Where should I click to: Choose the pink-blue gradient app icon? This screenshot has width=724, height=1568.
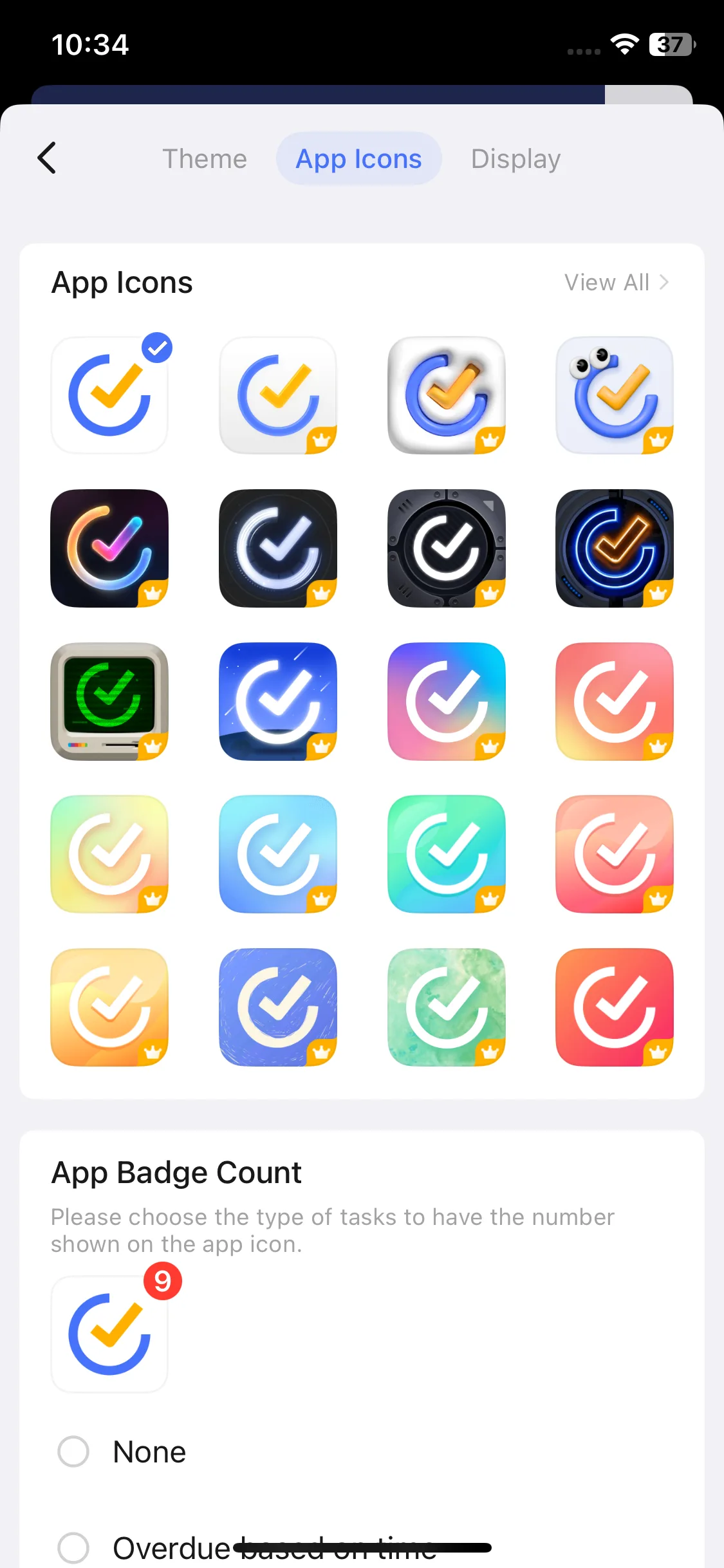pos(446,702)
